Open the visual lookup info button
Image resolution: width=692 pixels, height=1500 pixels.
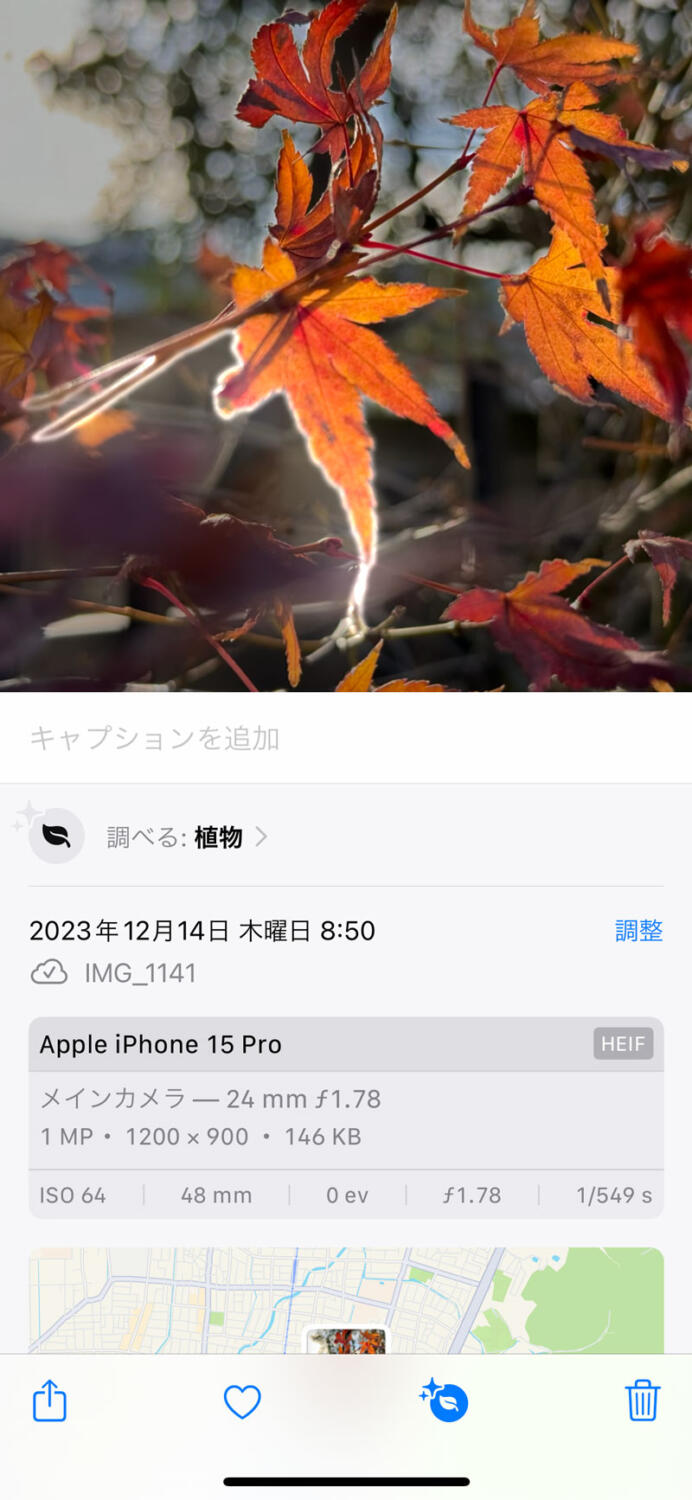point(444,1401)
